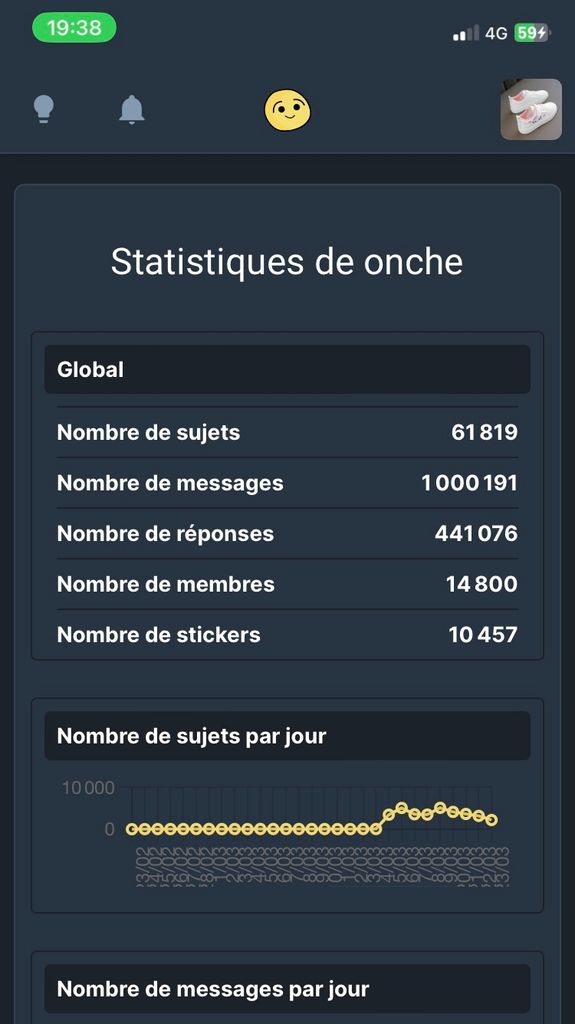Open the profile avatar menu
575x1024 pixels.
[x=531, y=109]
